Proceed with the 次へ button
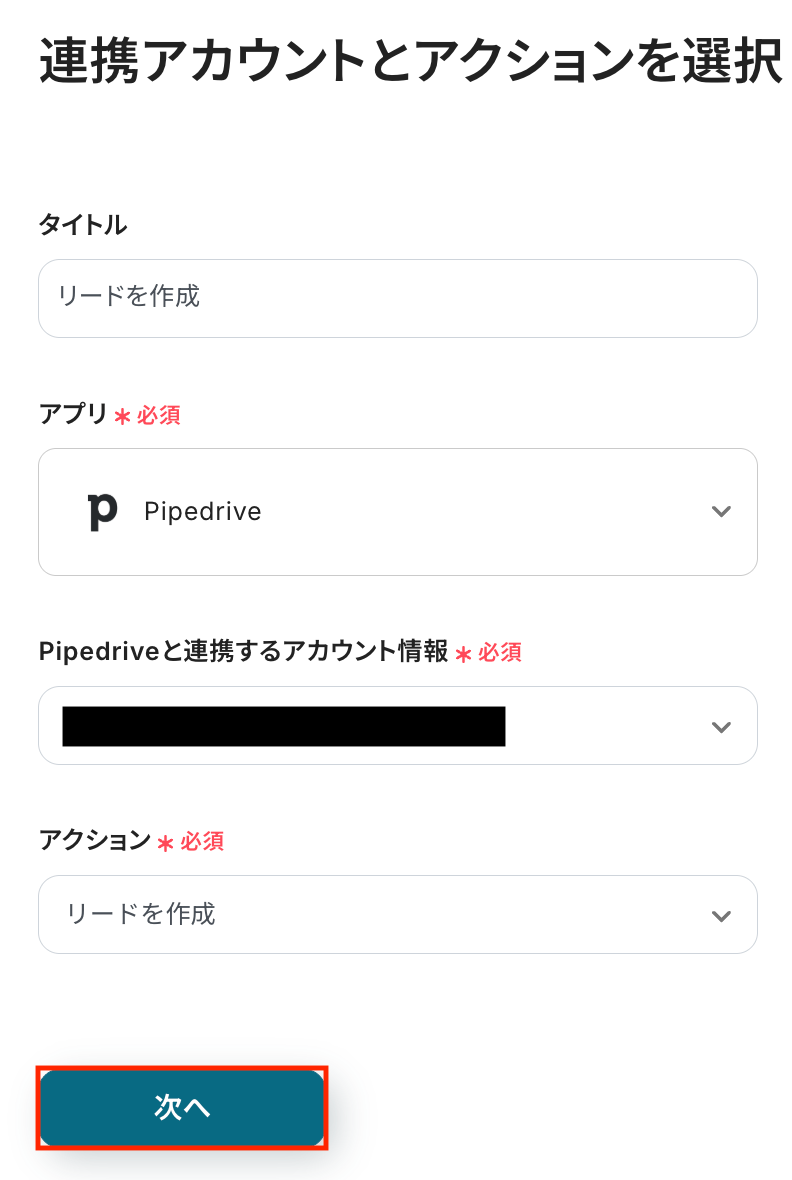Screen dimensions: 792x1180 point(182,1107)
